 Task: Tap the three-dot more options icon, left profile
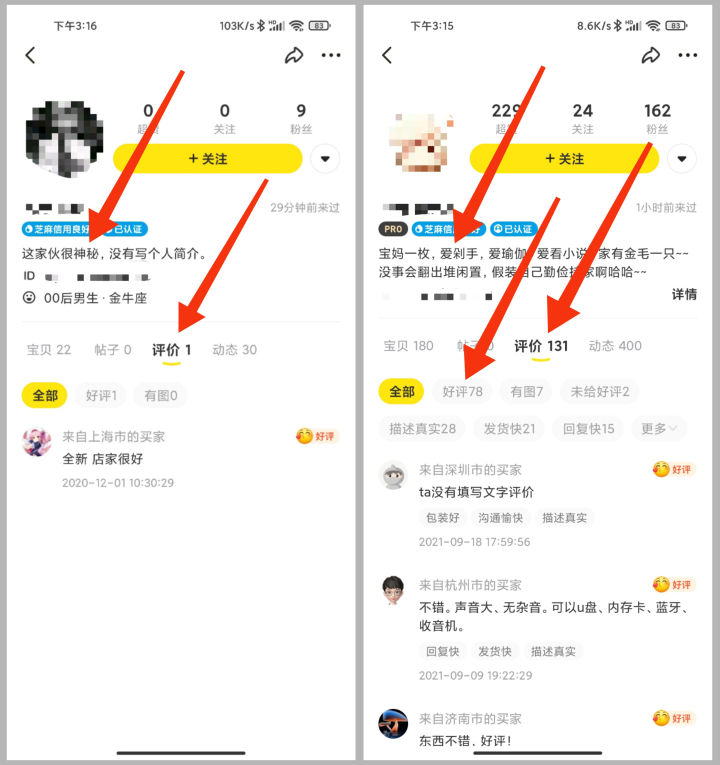(331, 56)
